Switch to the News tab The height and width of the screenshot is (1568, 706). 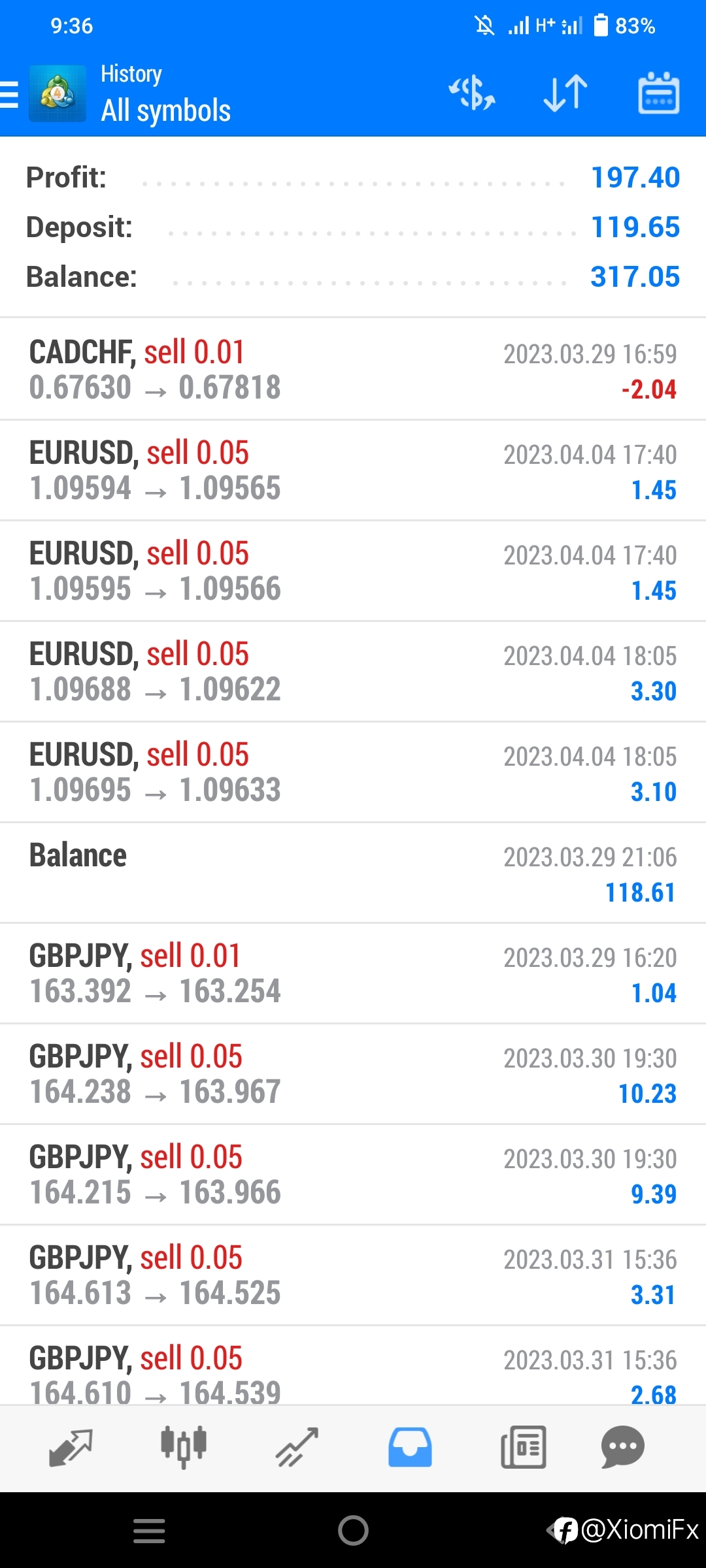click(x=523, y=1447)
